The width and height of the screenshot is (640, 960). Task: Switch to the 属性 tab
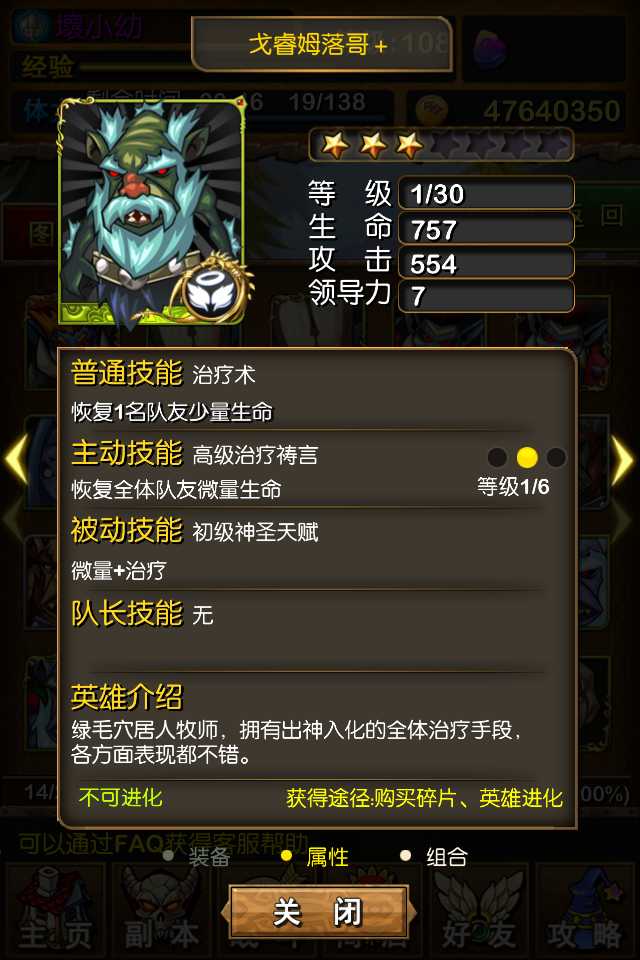(326, 857)
